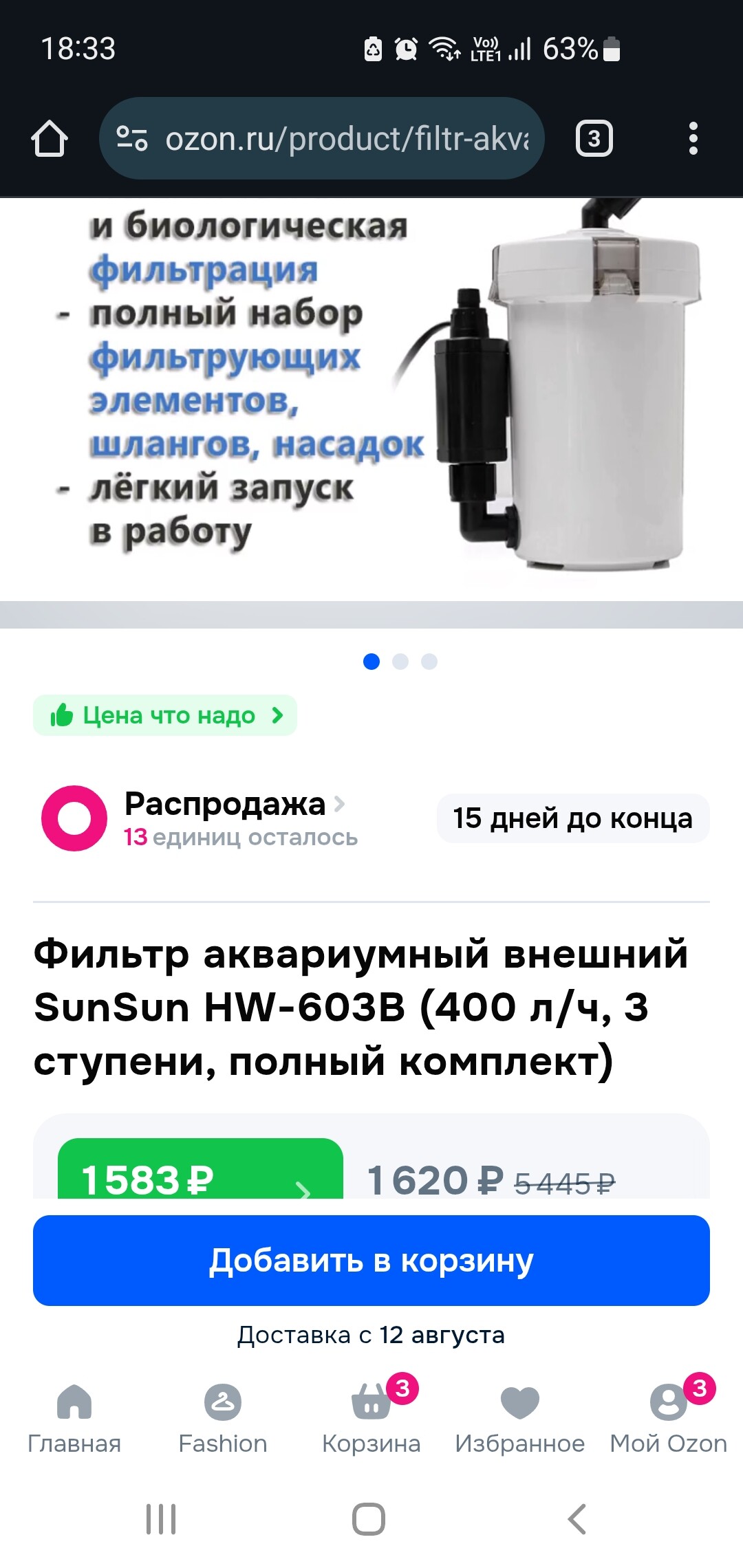
Task: Switch to the Fashion tab
Action: [223, 1418]
